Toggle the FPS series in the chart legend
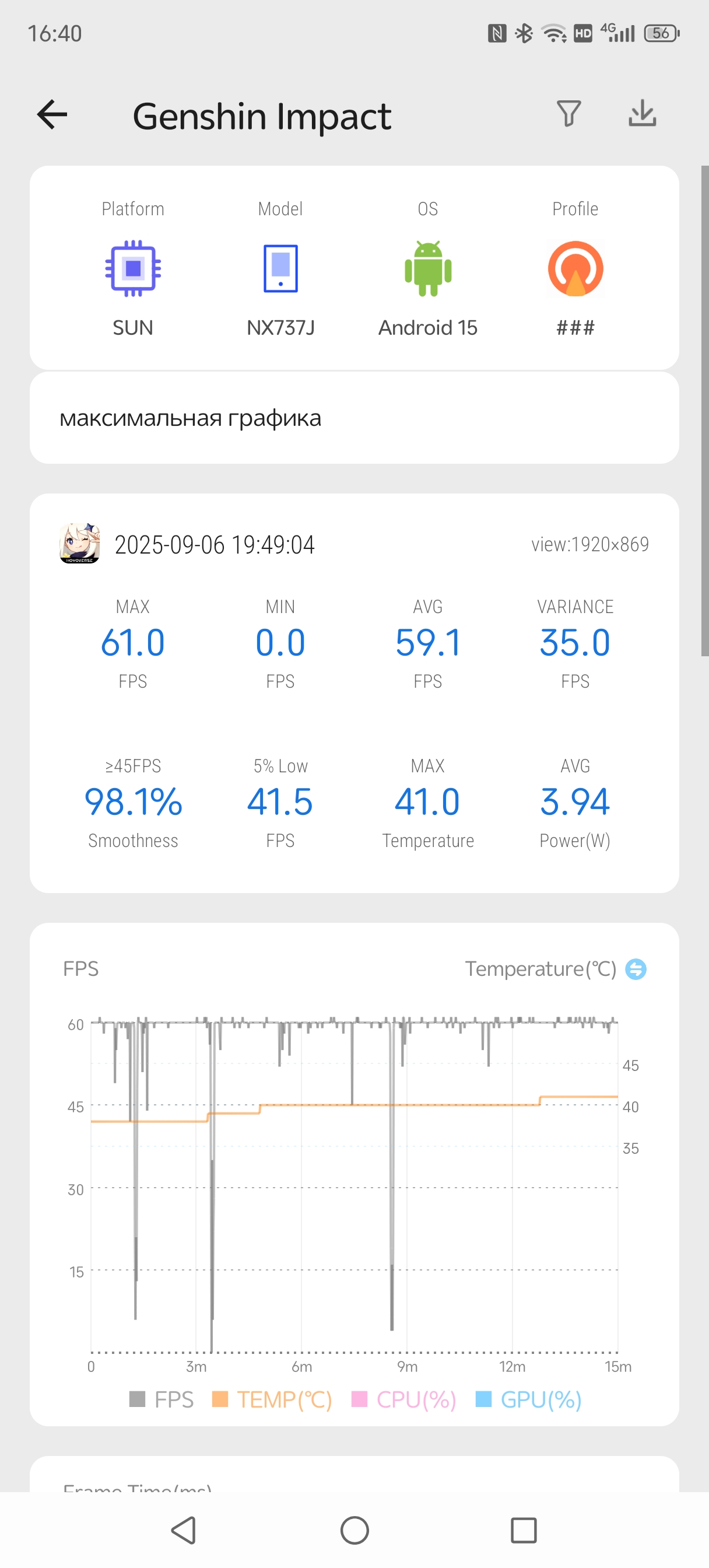This screenshot has width=709, height=1568. pyautogui.click(x=162, y=1399)
